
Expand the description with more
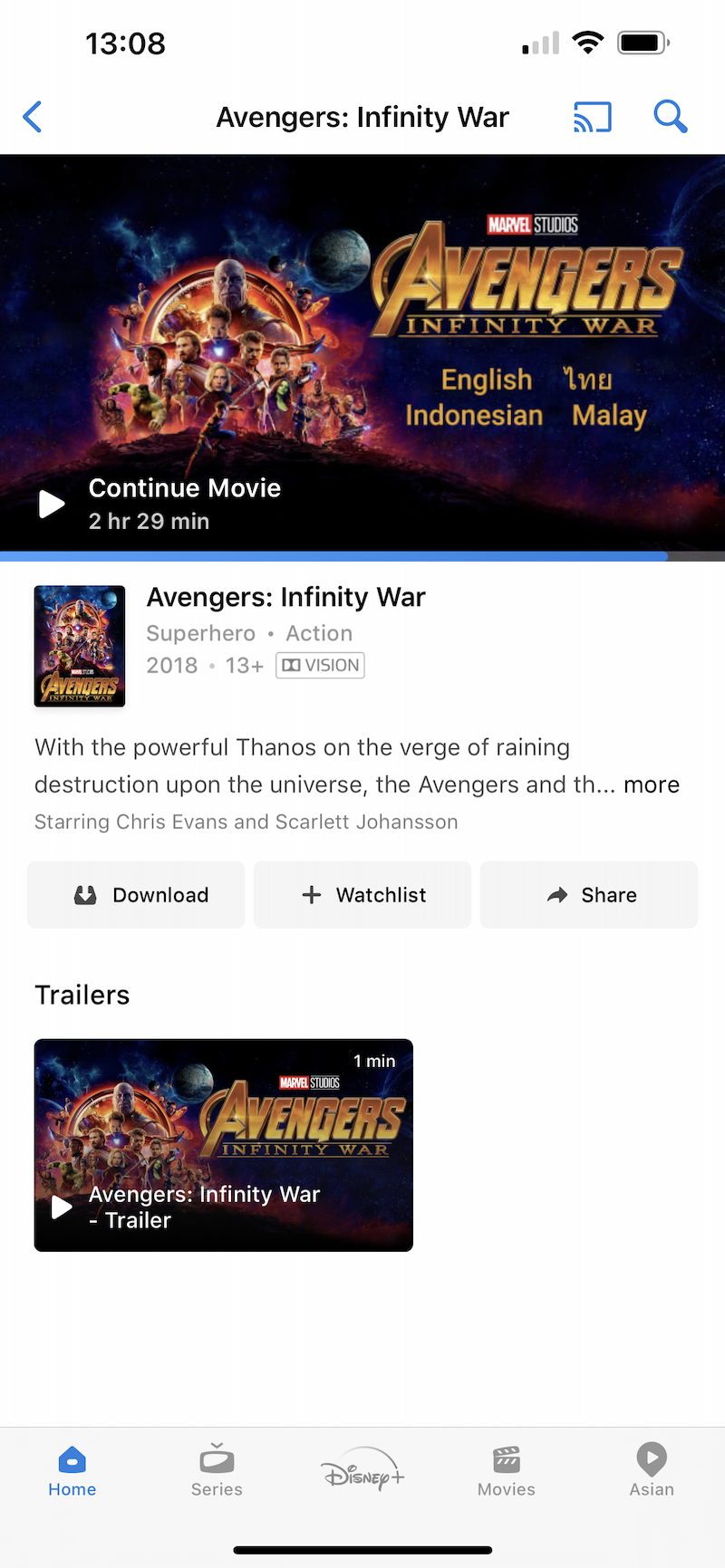651,784
